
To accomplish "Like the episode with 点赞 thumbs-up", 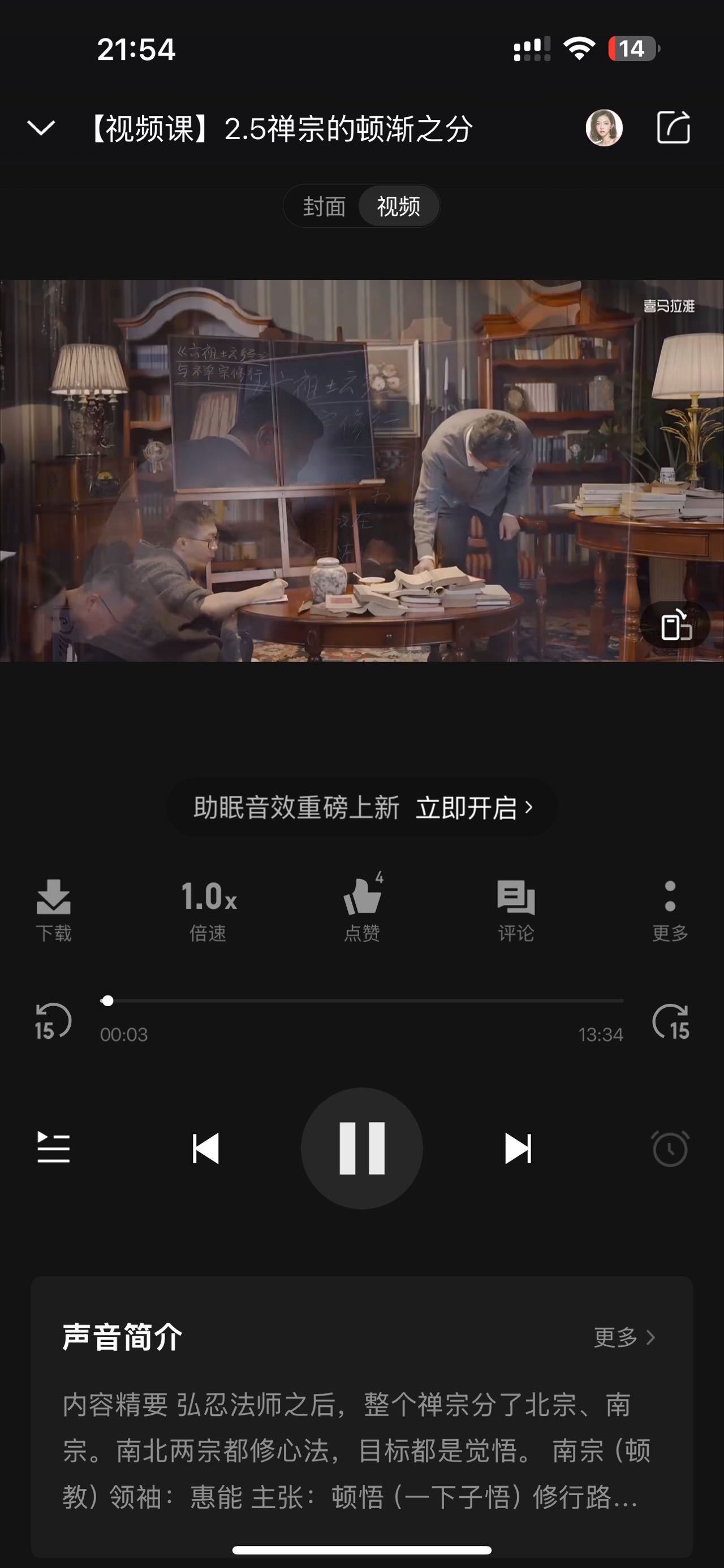I will (361, 910).
